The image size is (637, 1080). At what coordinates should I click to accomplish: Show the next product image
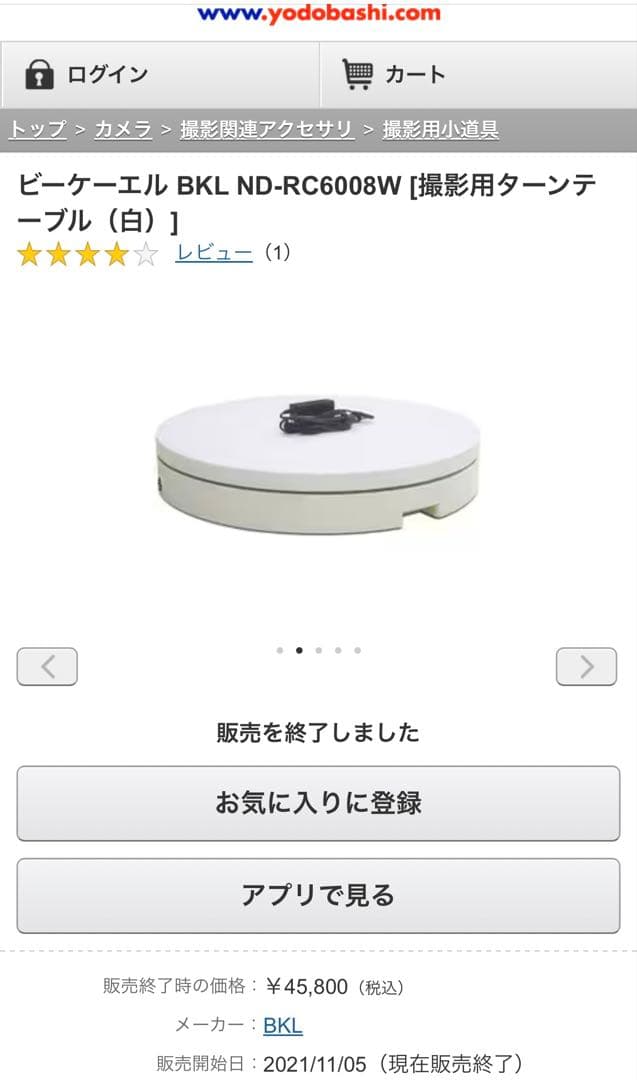tap(586, 666)
